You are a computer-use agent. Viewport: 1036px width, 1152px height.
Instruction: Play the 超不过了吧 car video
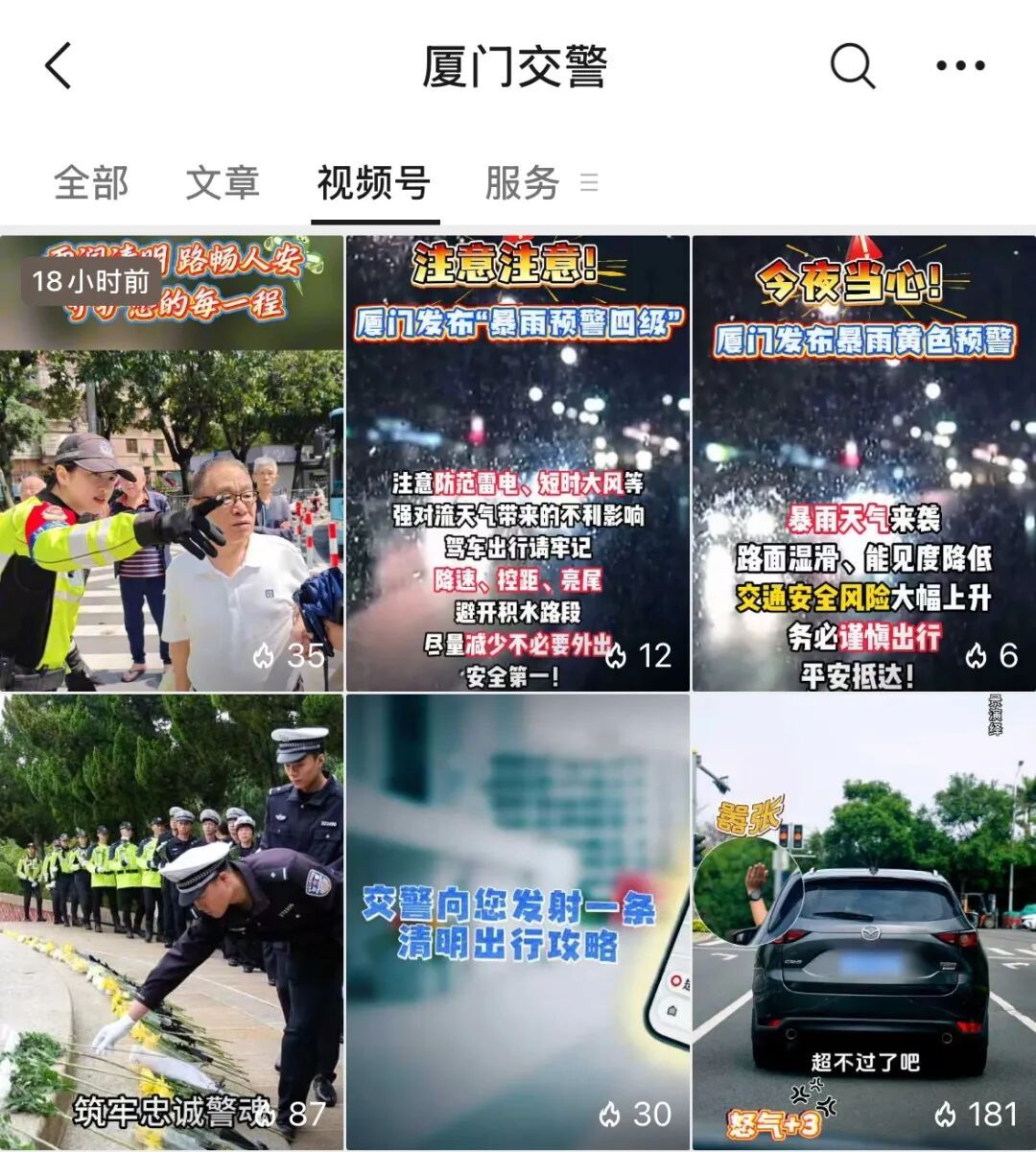click(863, 921)
